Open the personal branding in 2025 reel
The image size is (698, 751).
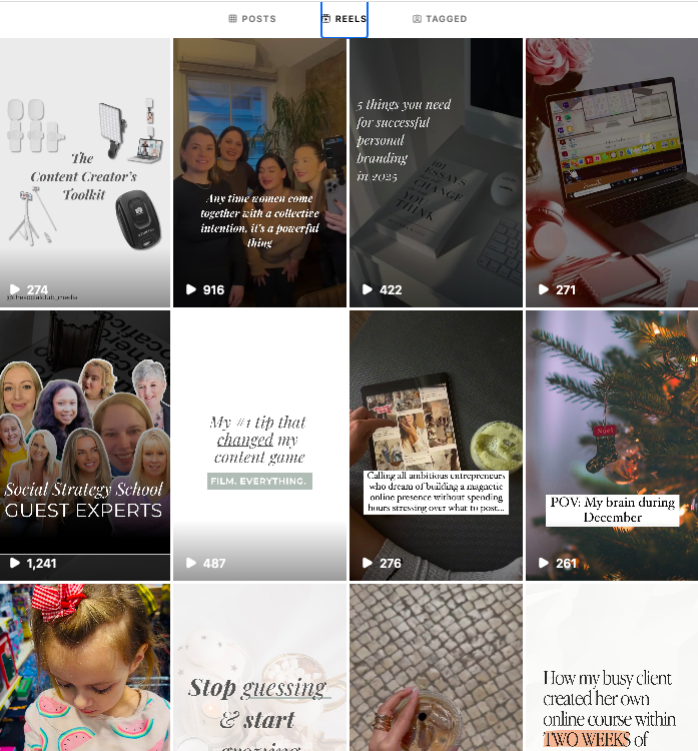coord(435,172)
